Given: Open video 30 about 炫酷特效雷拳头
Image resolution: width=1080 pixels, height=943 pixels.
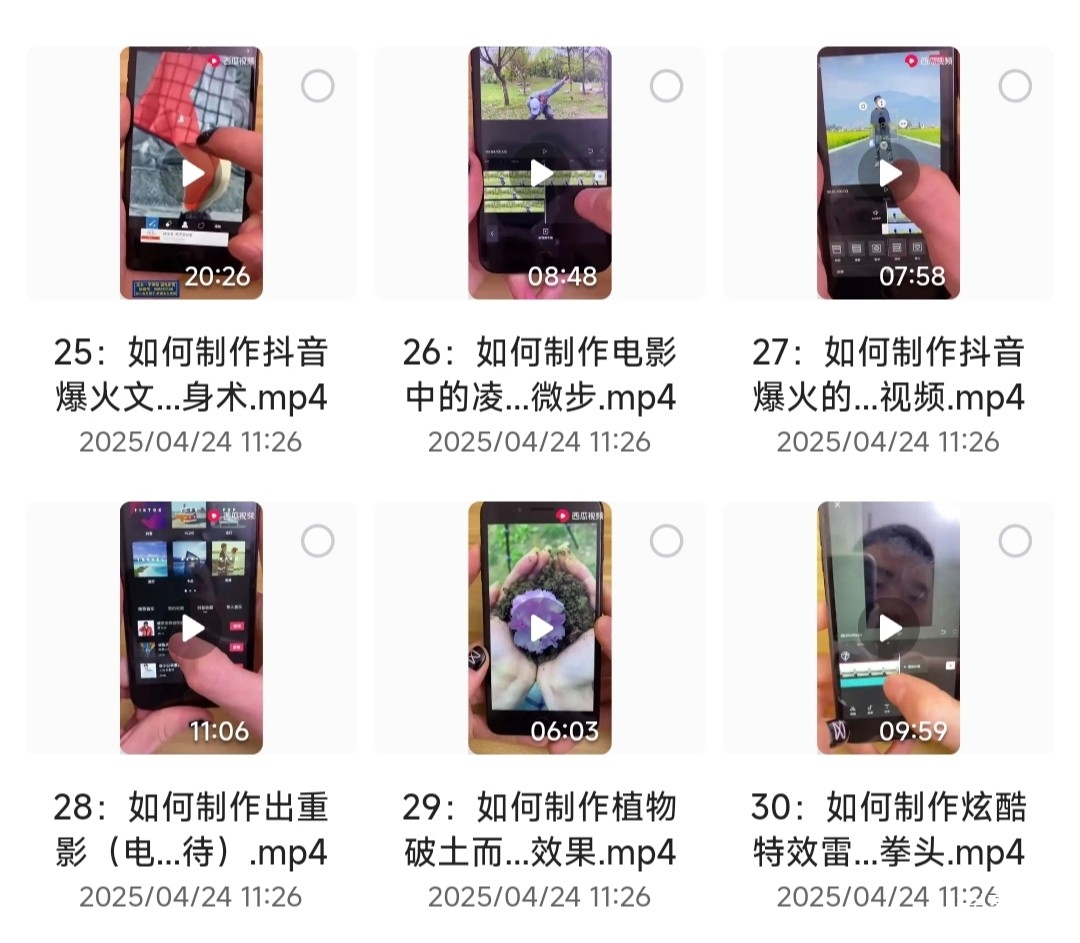Looking at the screenshot, I should (889, 628).
